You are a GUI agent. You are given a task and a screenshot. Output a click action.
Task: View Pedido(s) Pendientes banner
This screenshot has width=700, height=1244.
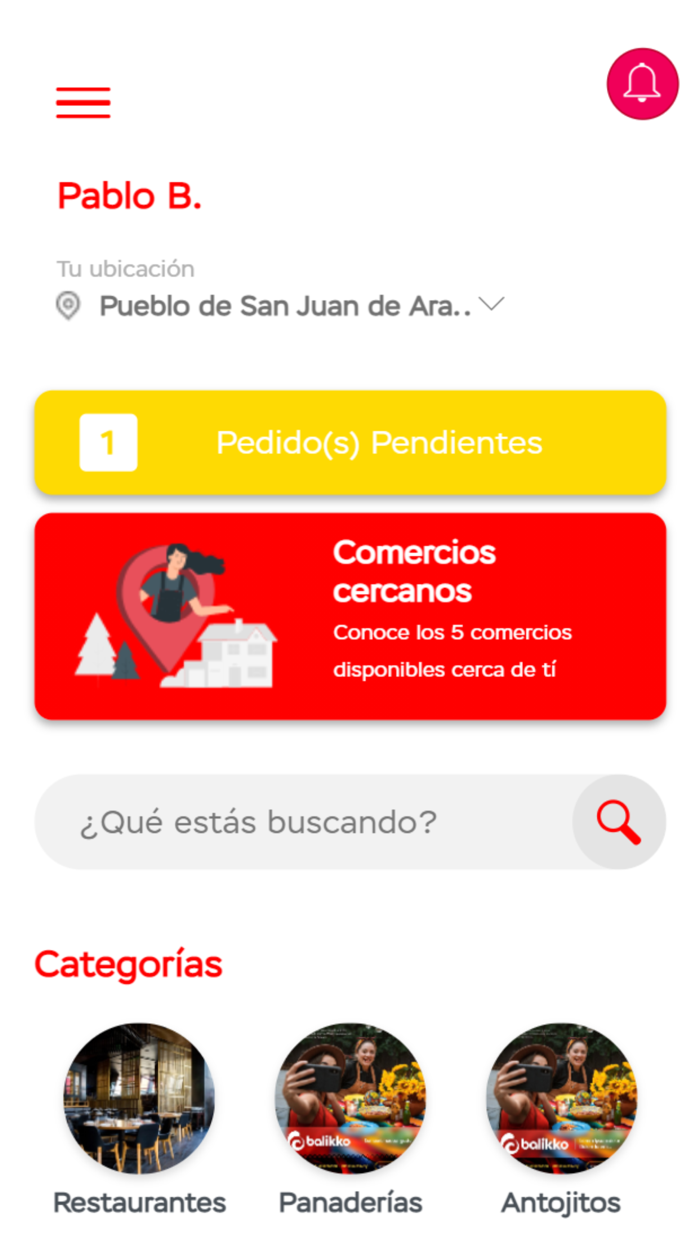coord(350,442)
